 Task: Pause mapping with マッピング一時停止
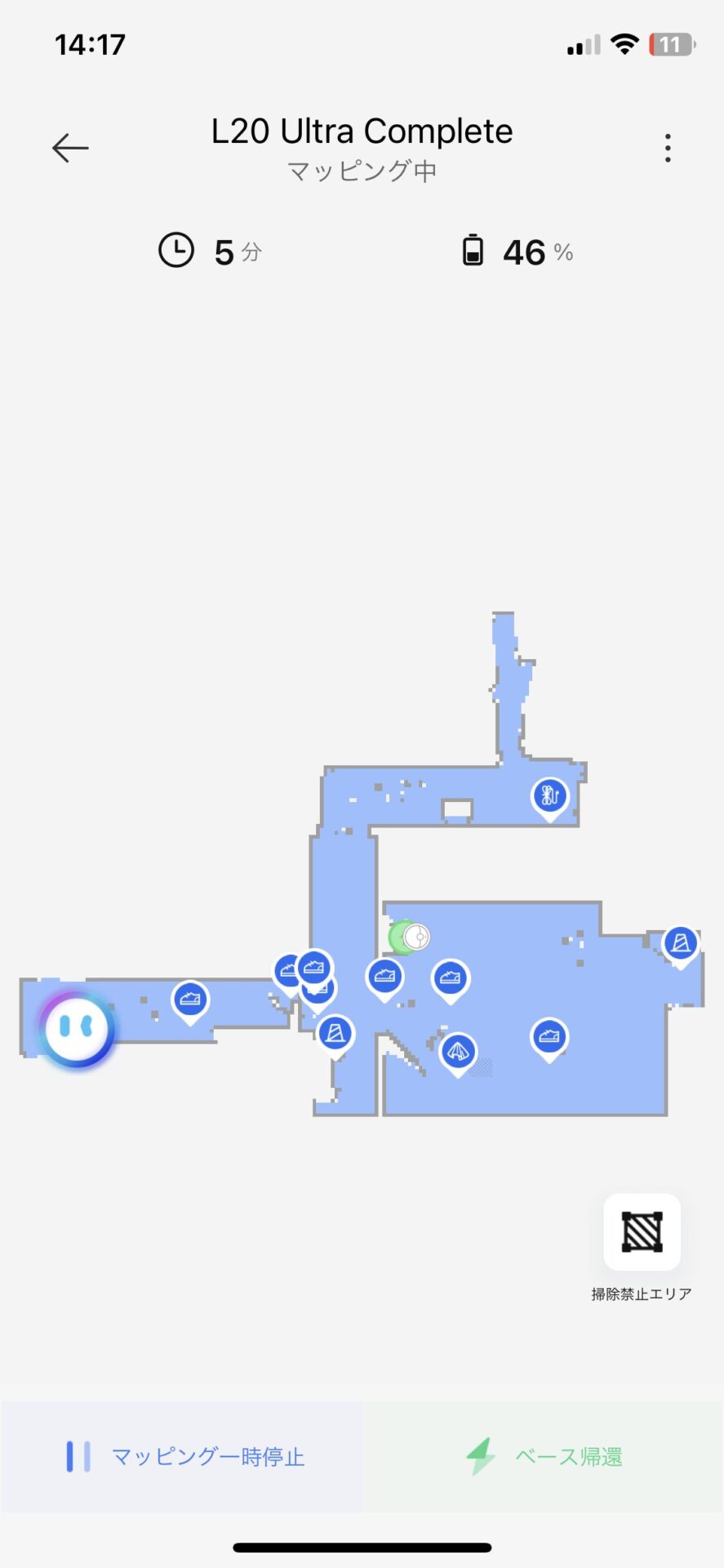[183, 1456]
